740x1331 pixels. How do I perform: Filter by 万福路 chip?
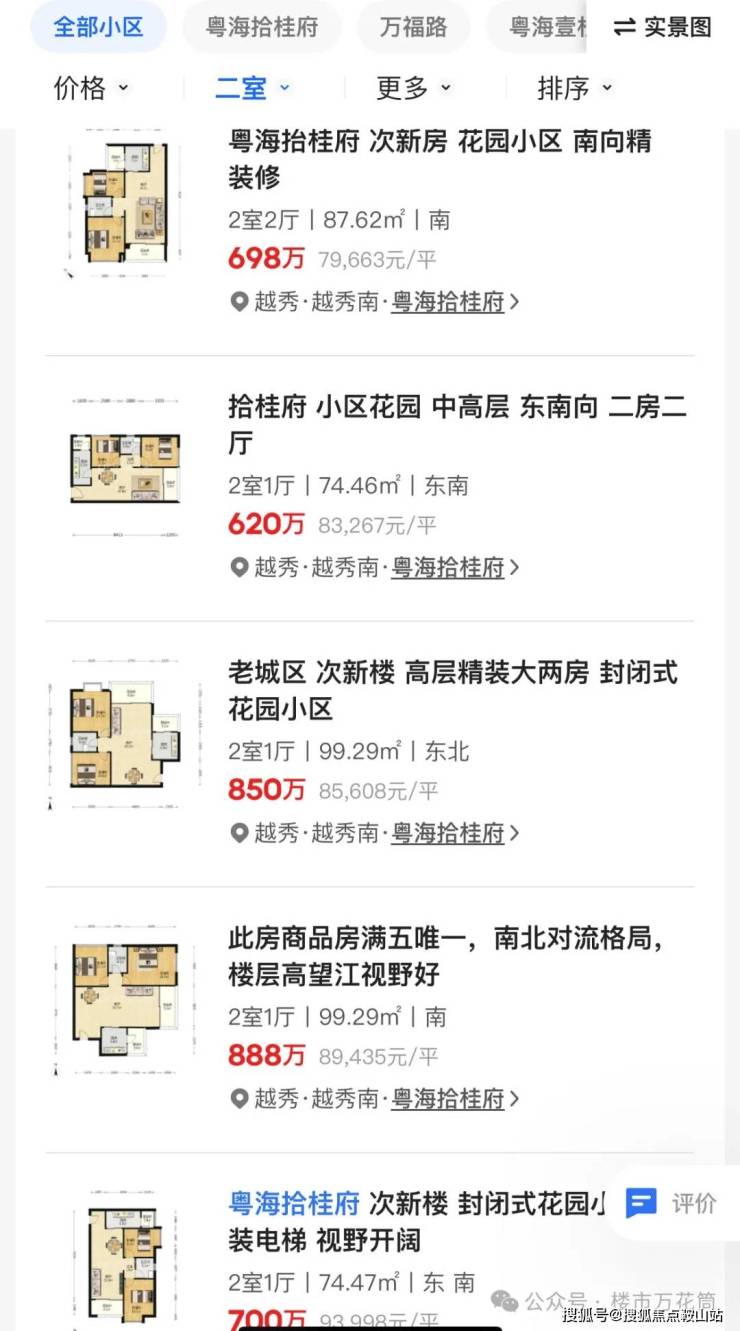click(x=413, y=27)
